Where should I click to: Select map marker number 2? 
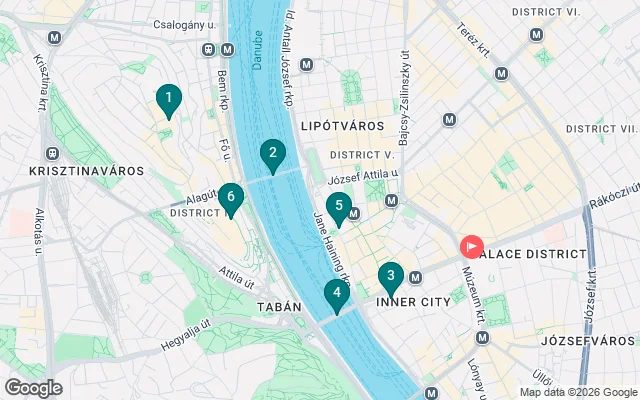(272, 154)
